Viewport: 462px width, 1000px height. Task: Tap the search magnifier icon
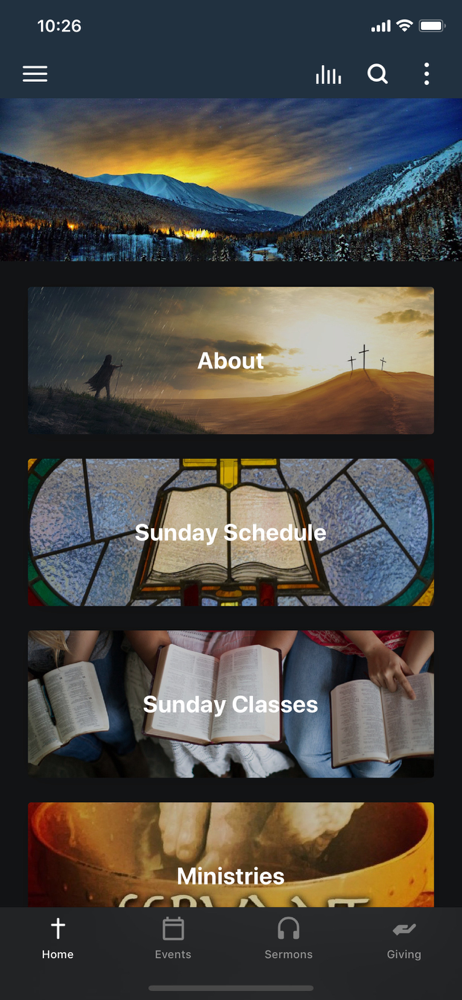point(378,75)
